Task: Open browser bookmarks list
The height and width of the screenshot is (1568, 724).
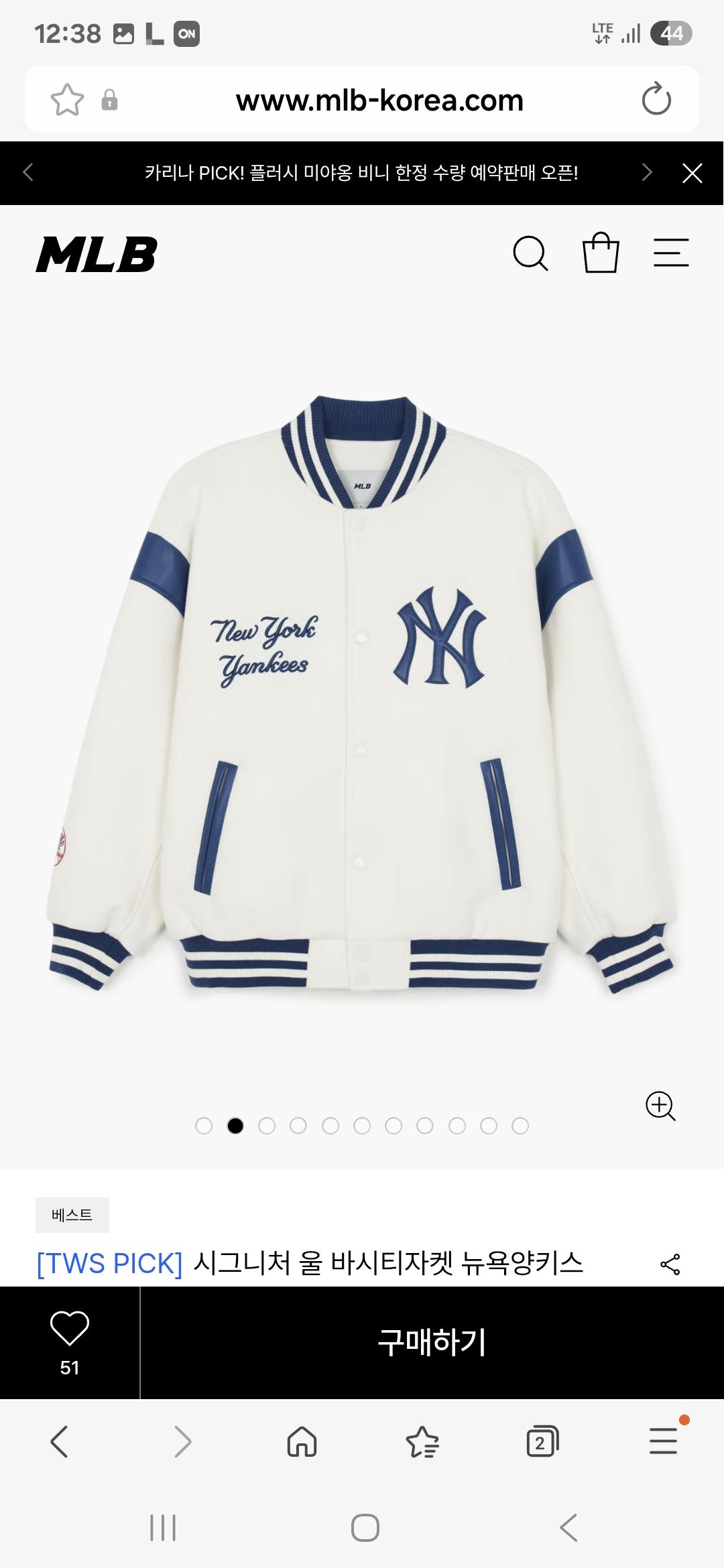Action: 422,1441
